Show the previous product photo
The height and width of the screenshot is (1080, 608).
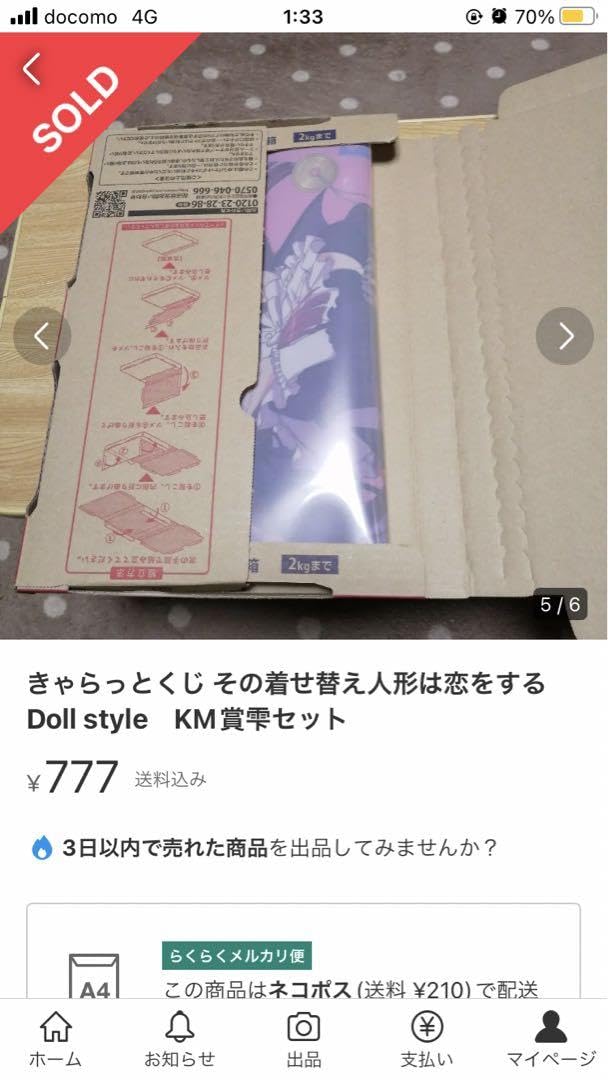point(42,336)
